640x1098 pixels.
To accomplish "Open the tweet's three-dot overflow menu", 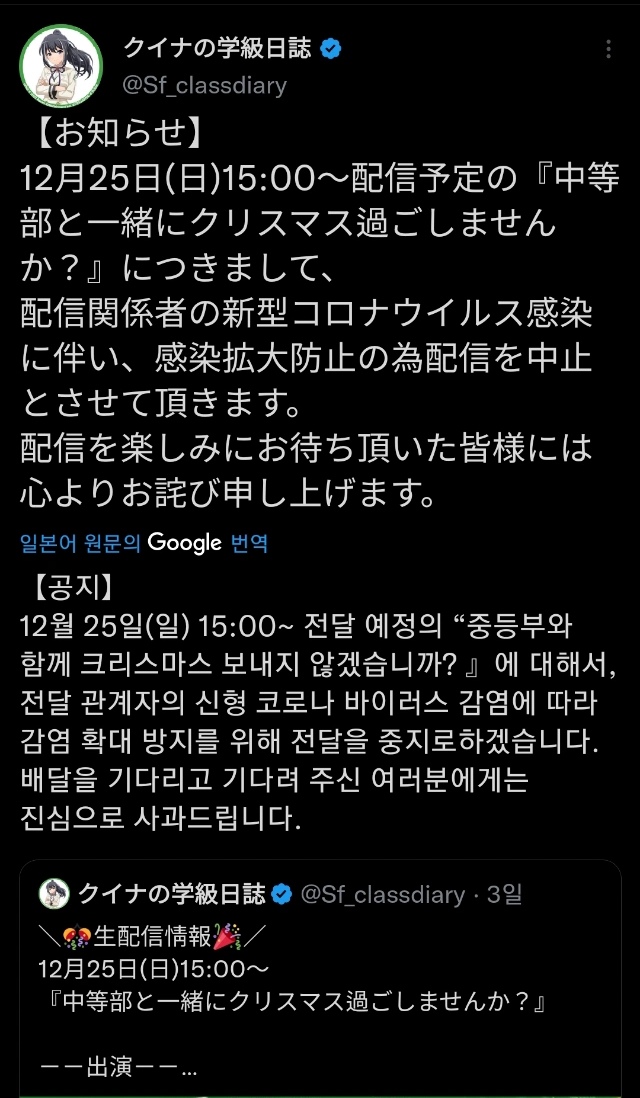I will [x=609, y=49].
